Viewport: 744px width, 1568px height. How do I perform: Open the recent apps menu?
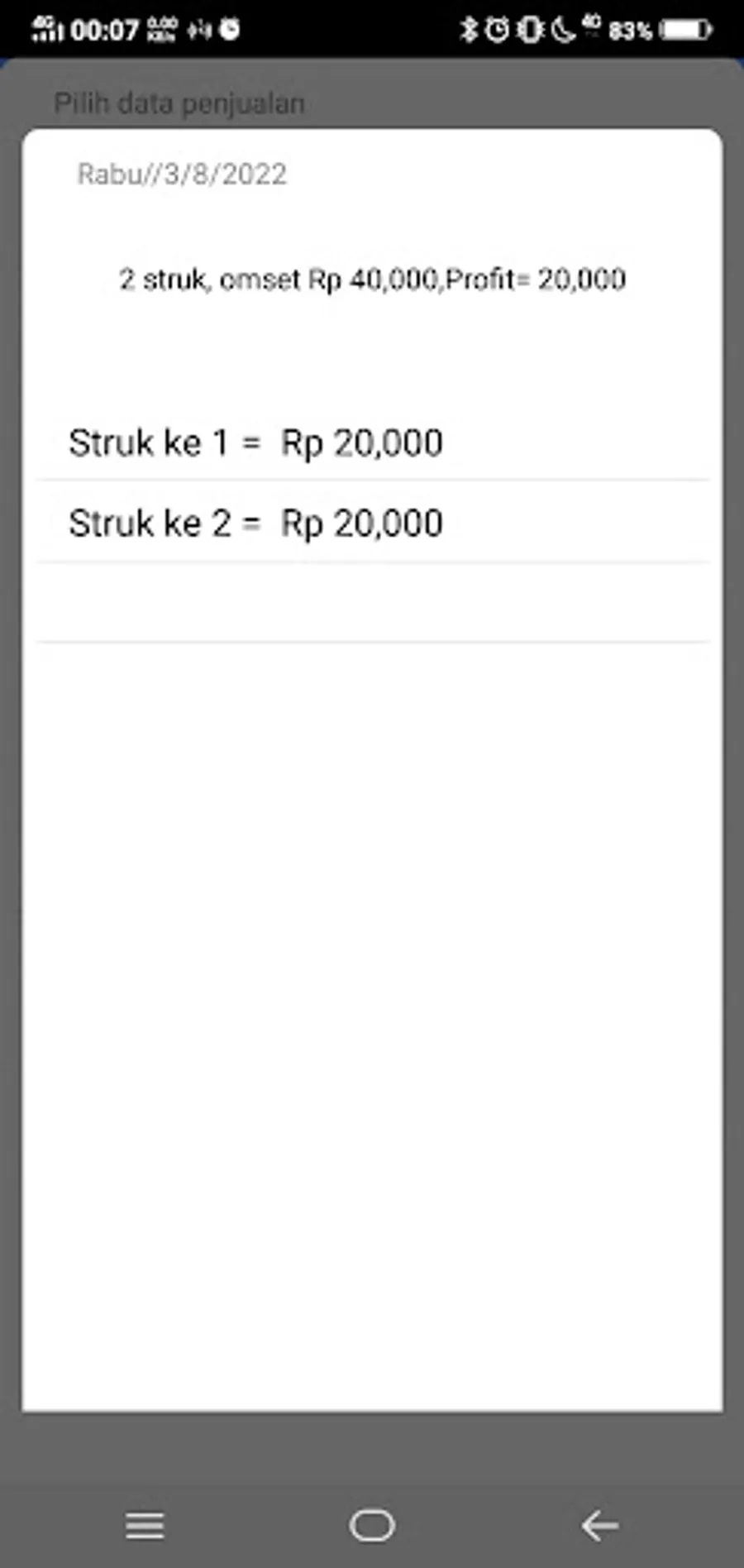pos(145,1526)
